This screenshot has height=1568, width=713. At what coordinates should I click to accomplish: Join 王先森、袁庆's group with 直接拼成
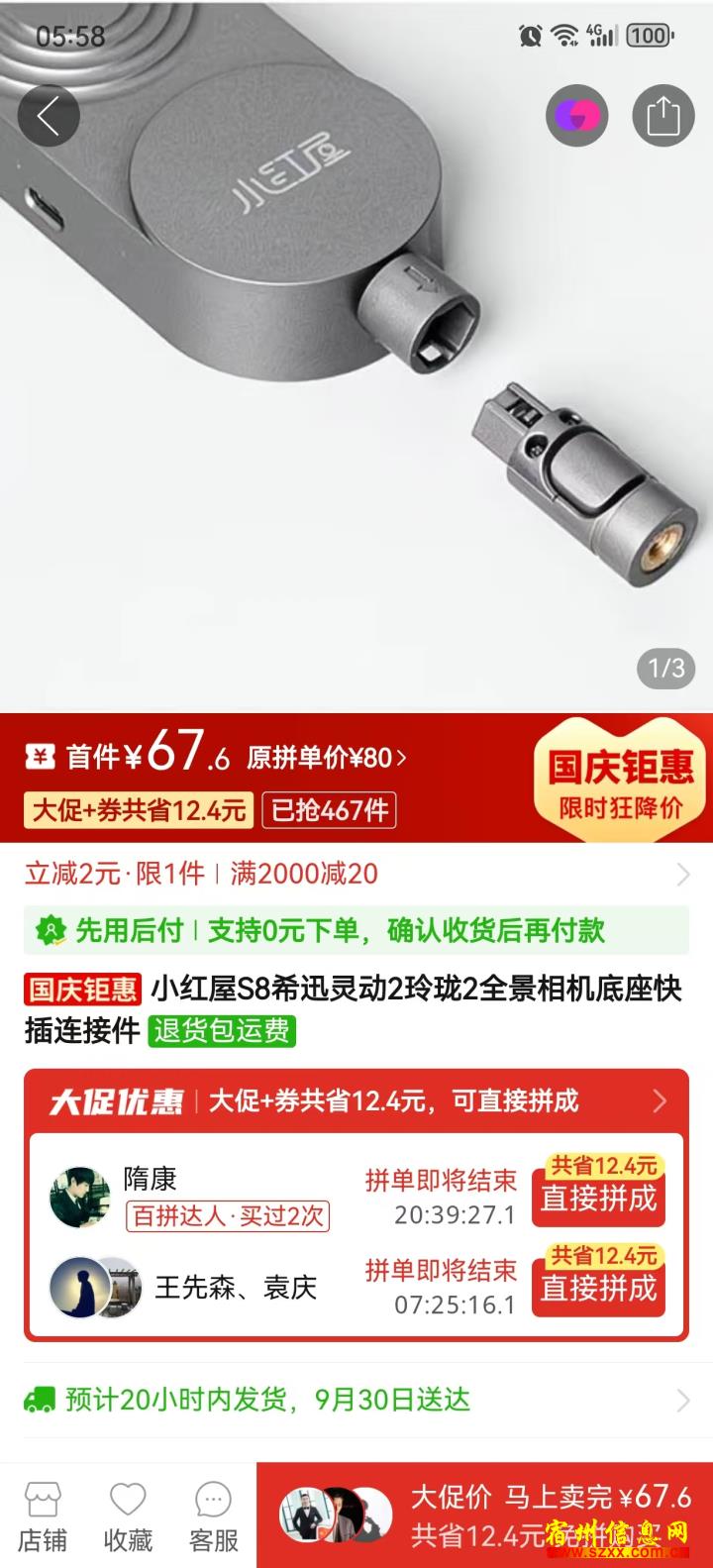tap(598, 1288)
